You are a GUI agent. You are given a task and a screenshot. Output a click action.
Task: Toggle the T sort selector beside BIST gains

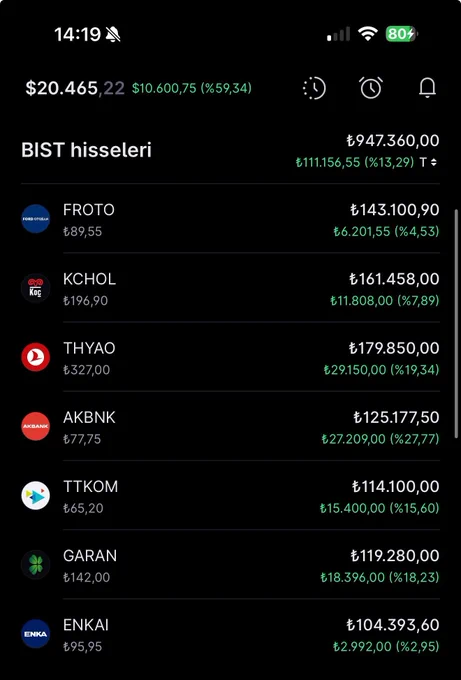(428, 162)
